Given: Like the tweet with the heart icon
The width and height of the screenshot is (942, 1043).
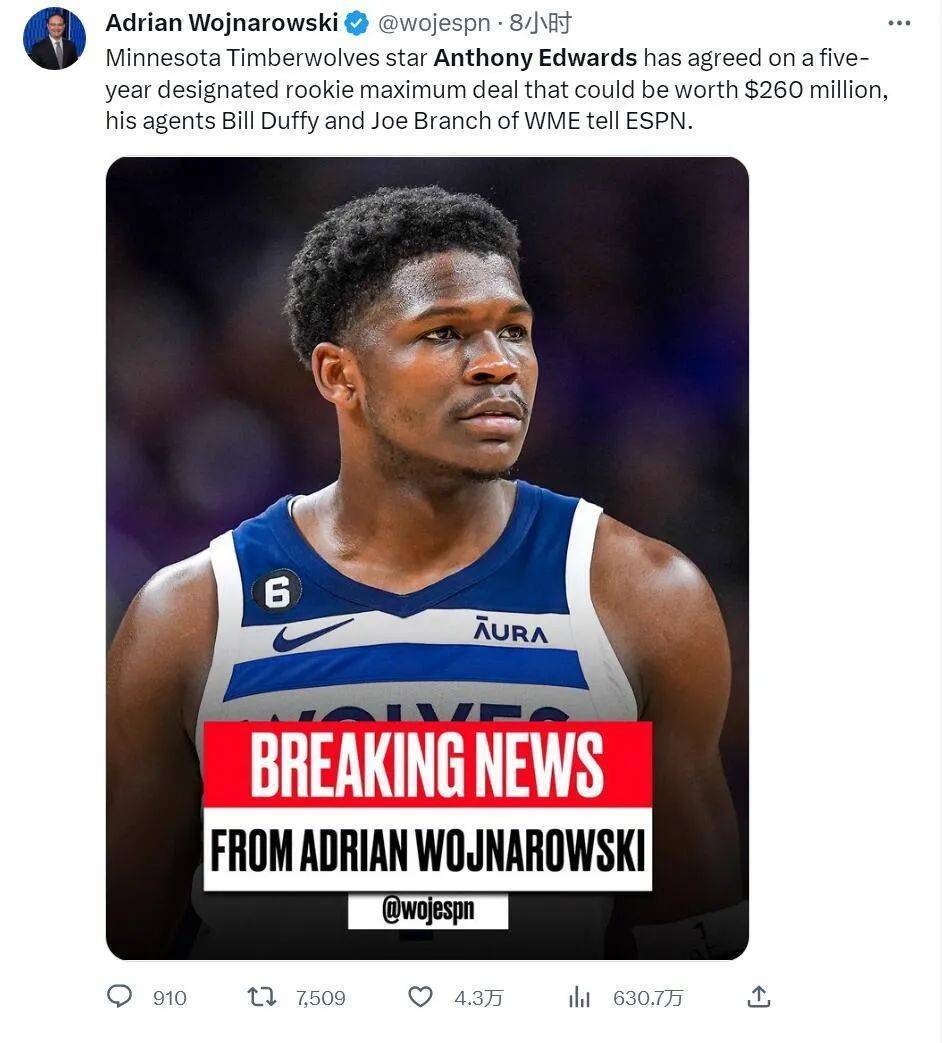Looking at the screenshot, I should [x=421, y=996].
